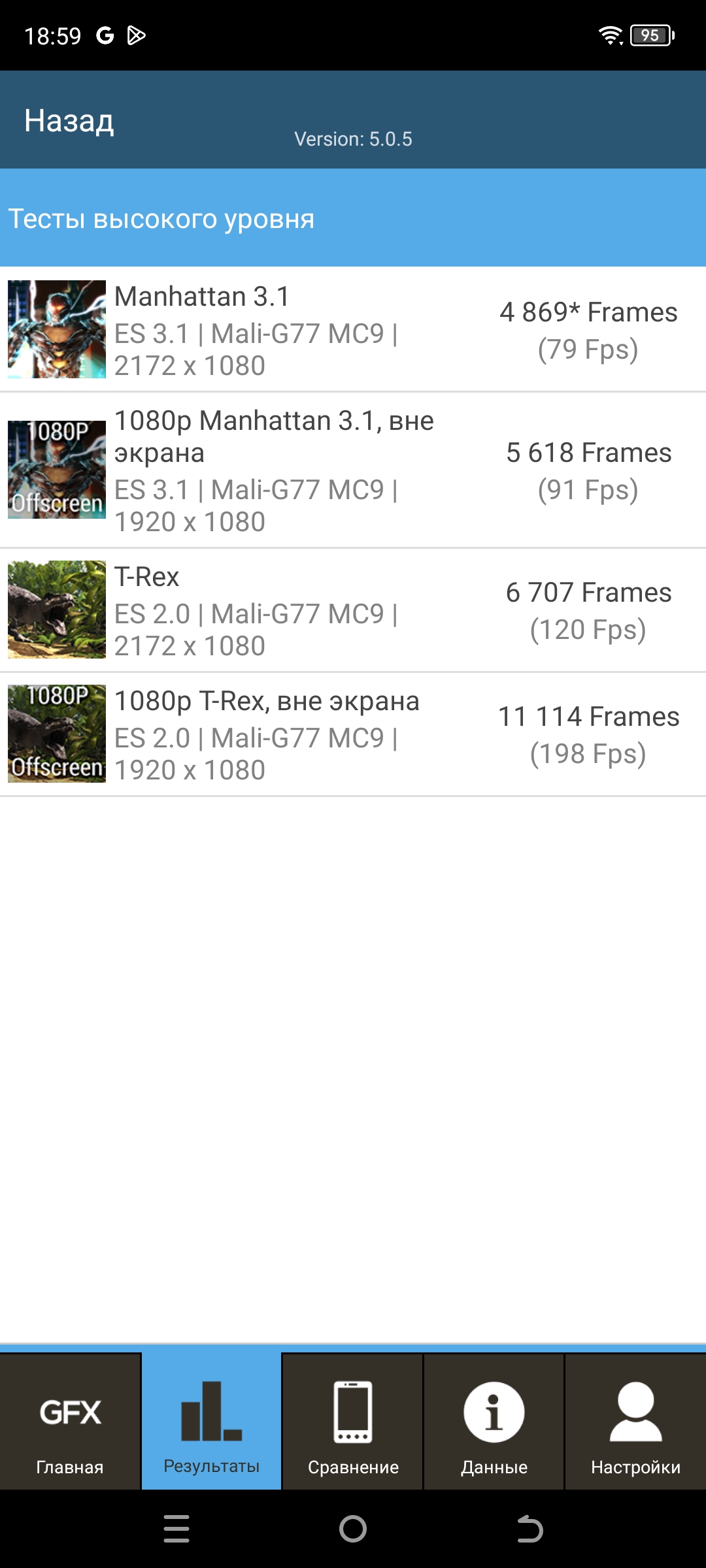
Task: Tap the Назад back button
Action: coord(69,121)
